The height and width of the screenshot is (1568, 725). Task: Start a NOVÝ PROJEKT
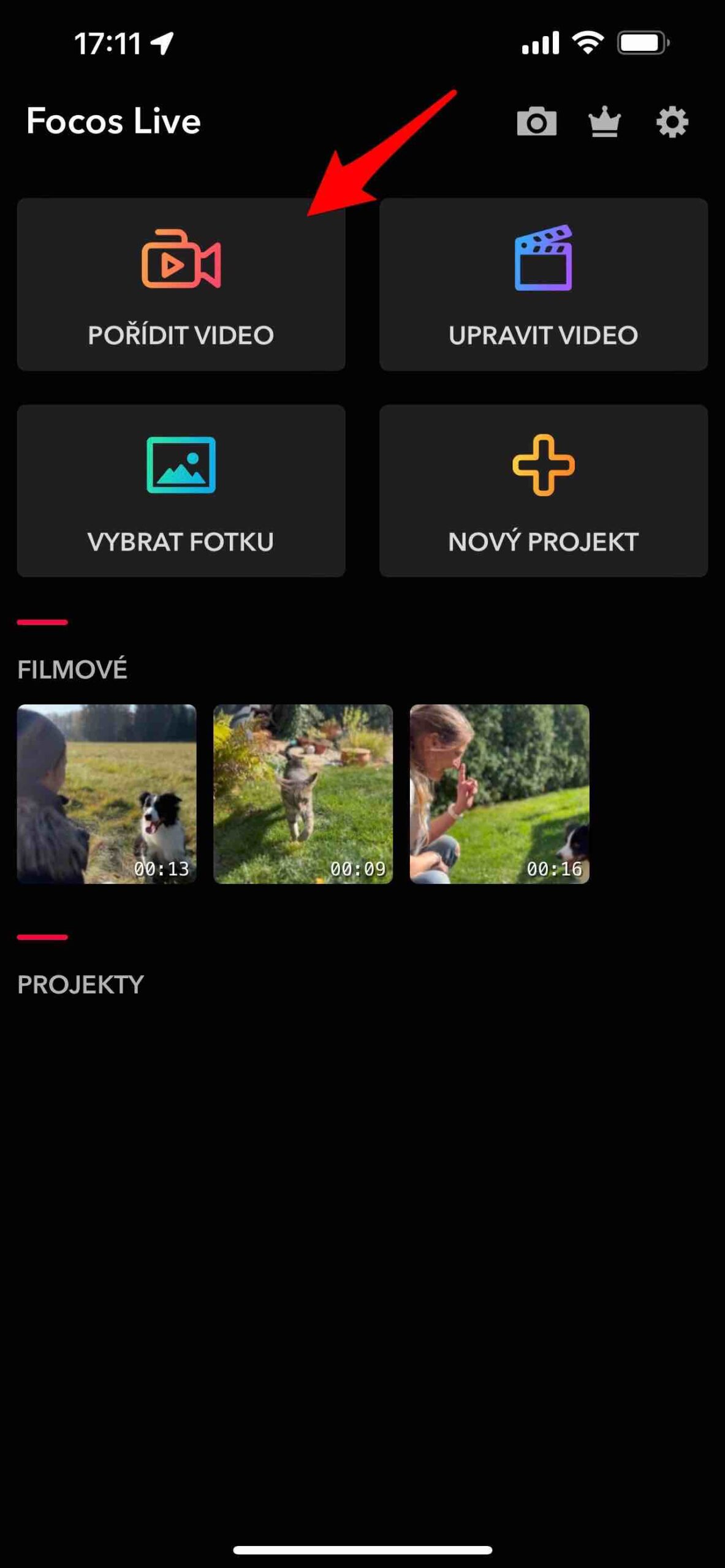click(543, 491)
